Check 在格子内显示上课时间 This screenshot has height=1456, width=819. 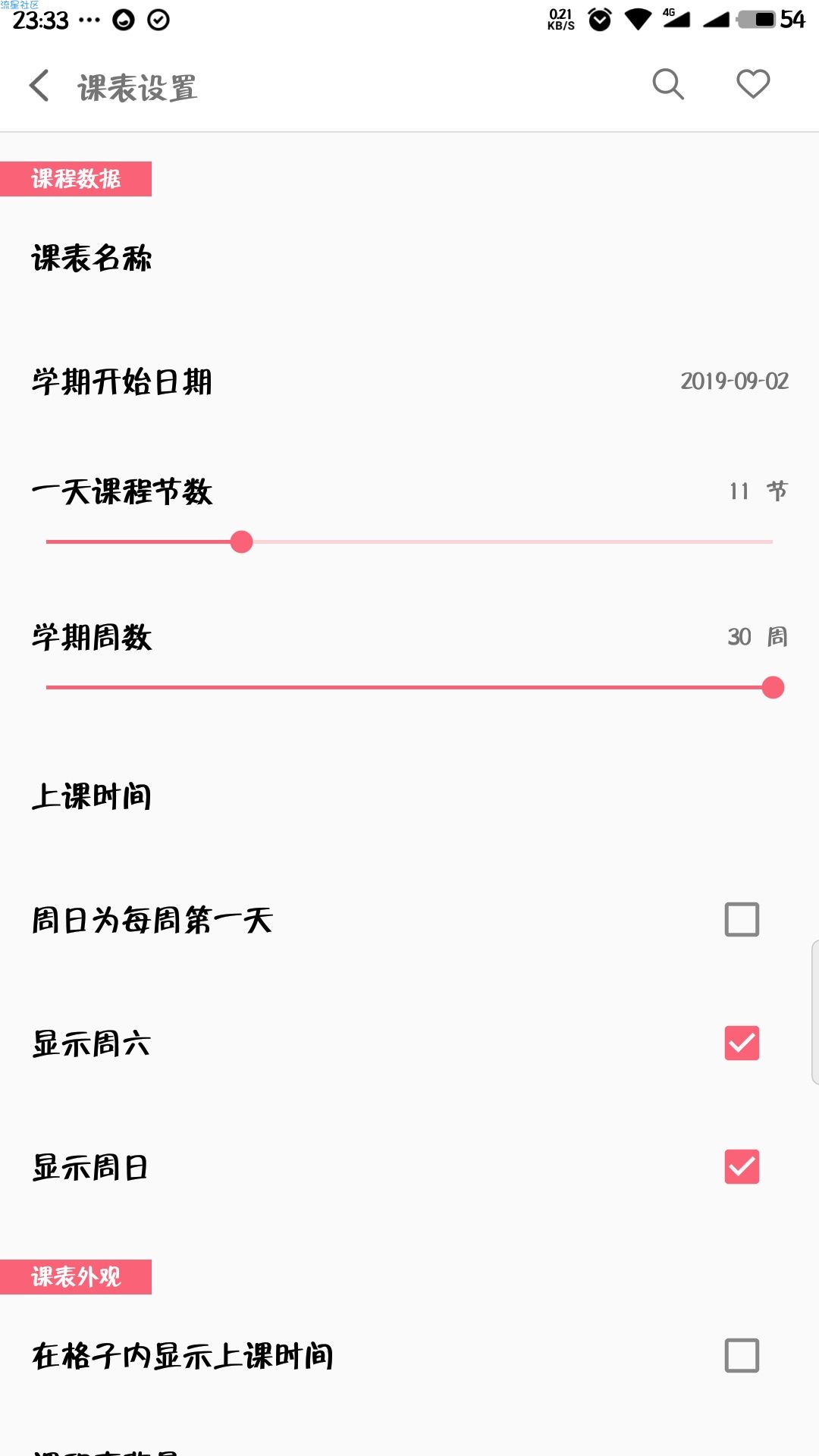[742, 1356]
